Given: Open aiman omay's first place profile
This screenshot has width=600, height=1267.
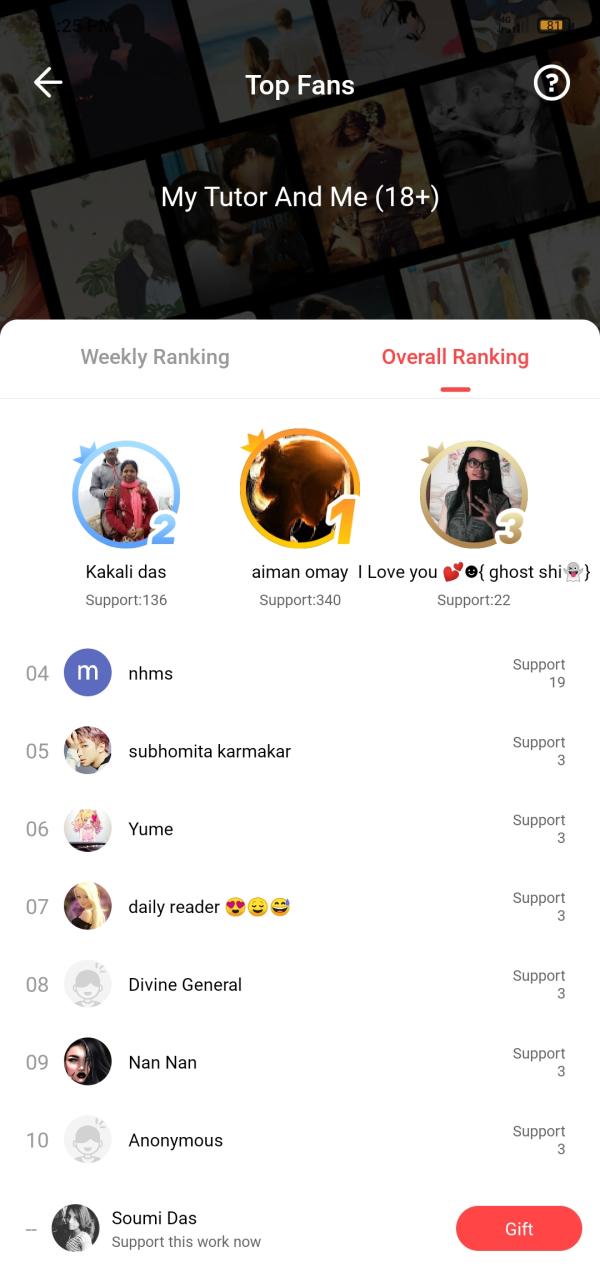Looking at the screenshot, I should pos(299,490).
